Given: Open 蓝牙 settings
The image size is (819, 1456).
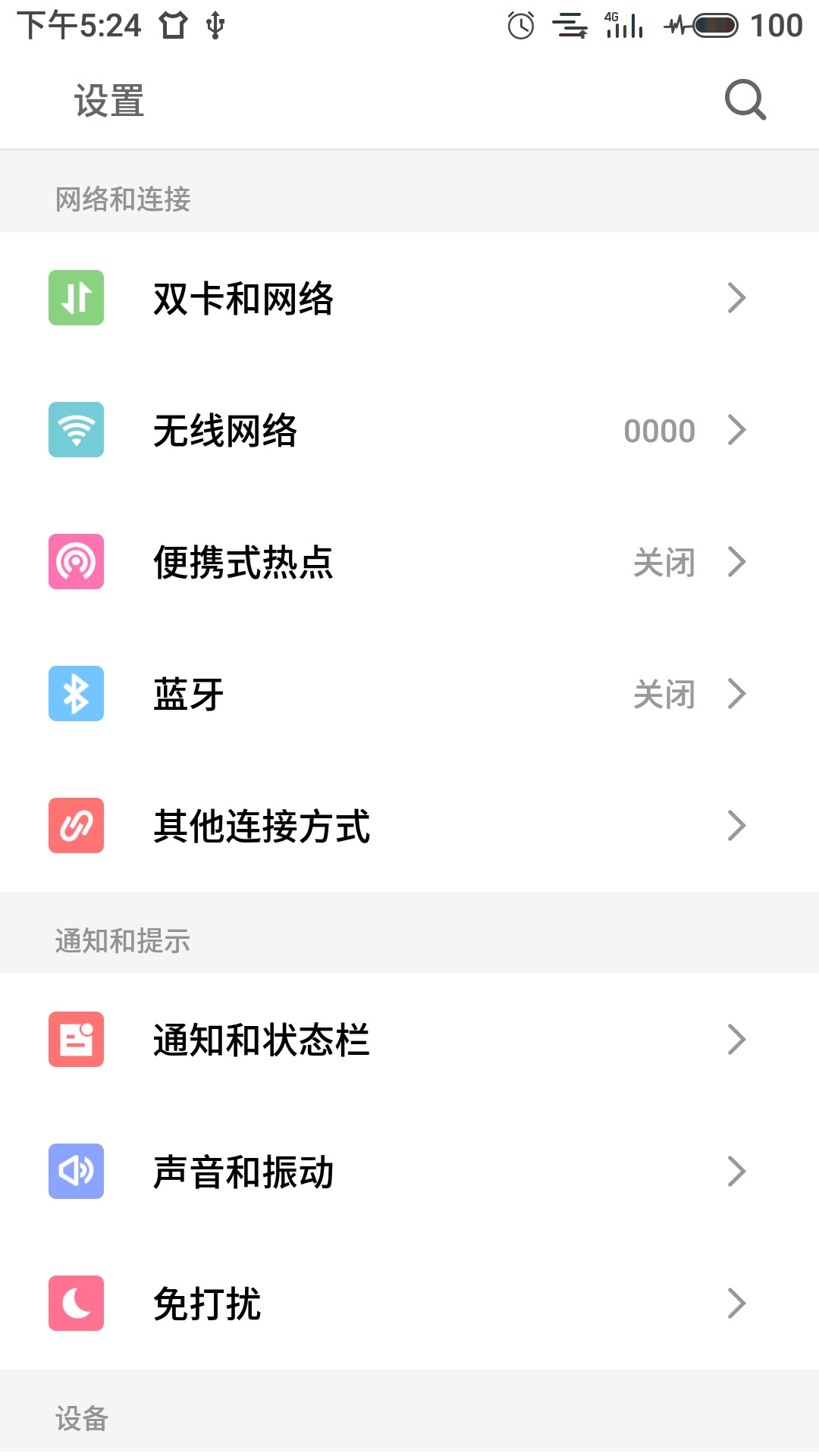Looking at the screenshot, I should 409,694.
